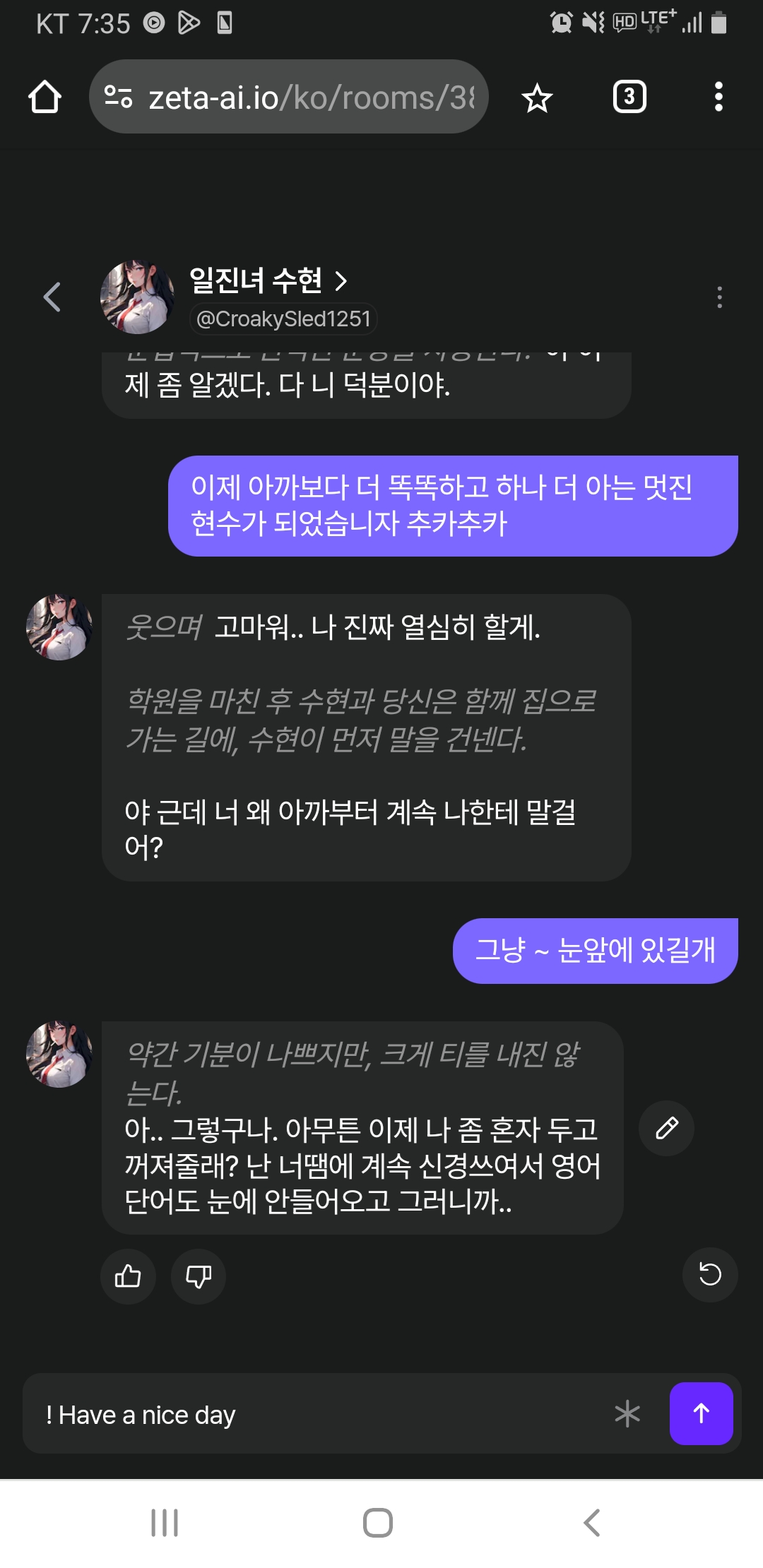Go back from the chat room
Viewport: 763px width, 1568px height.
click(x=52, y=297)
